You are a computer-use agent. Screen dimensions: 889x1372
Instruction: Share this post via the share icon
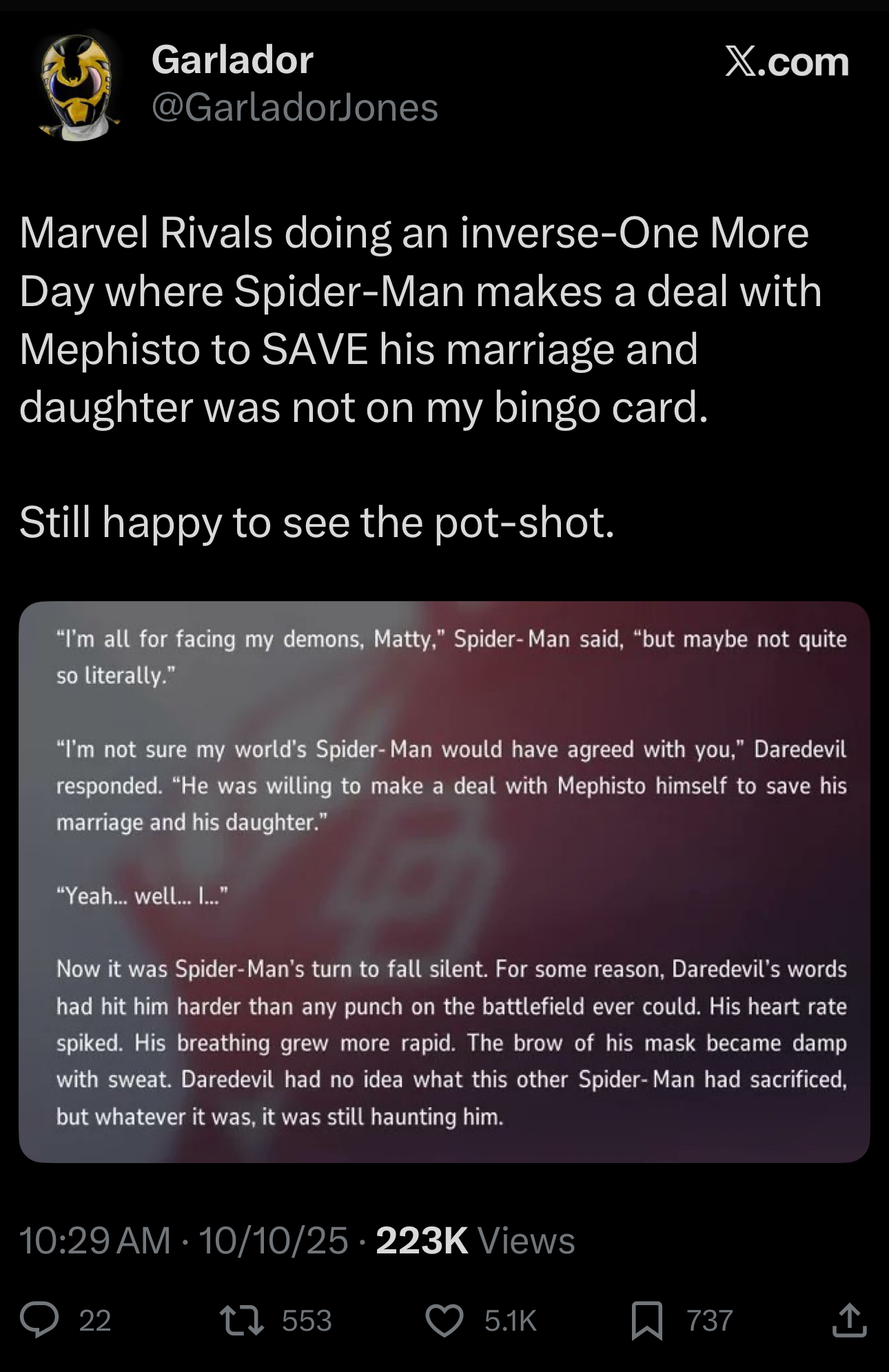point(848,1320)
